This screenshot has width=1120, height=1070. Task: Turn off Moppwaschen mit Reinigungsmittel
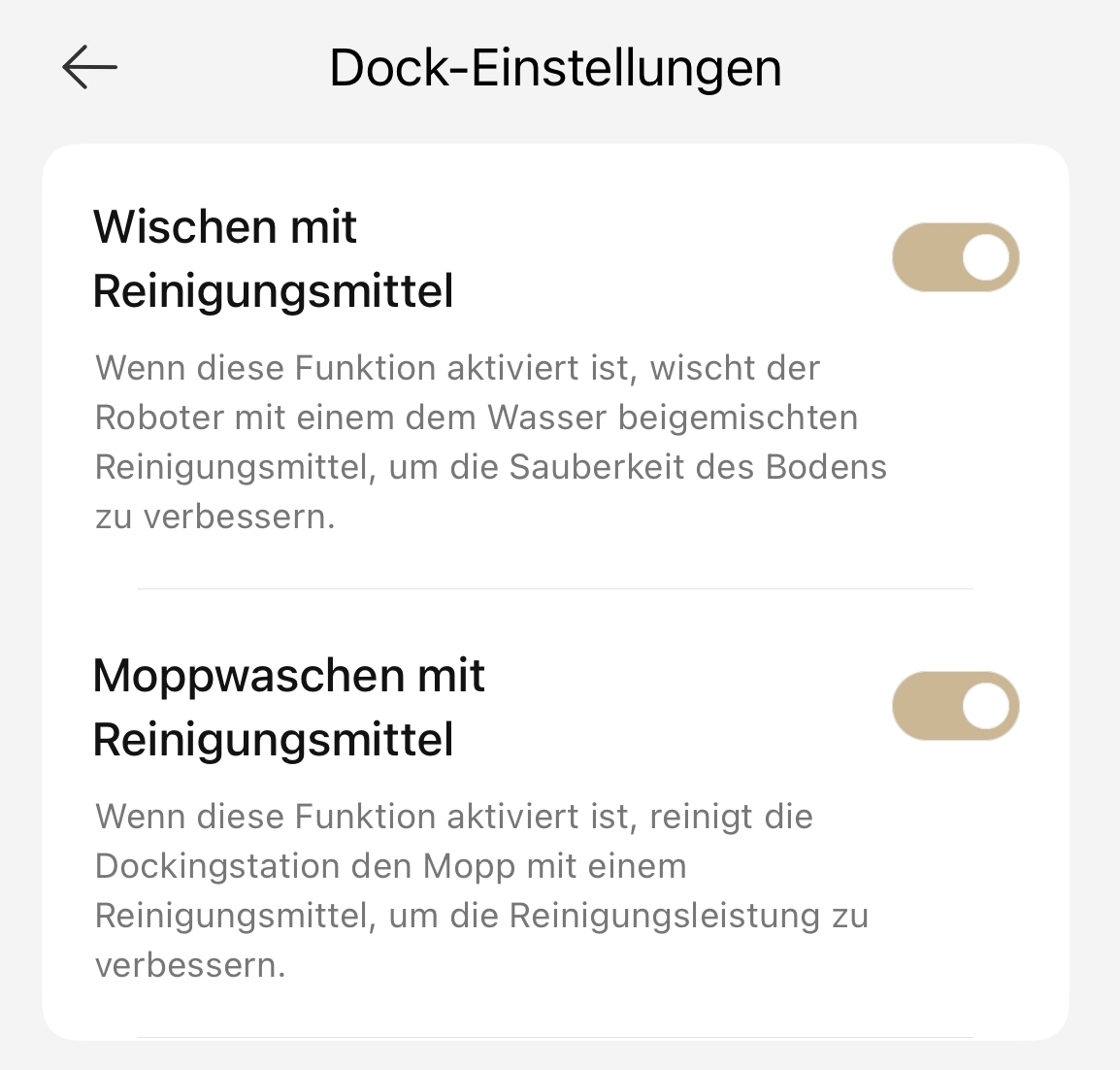click(955, 706)
